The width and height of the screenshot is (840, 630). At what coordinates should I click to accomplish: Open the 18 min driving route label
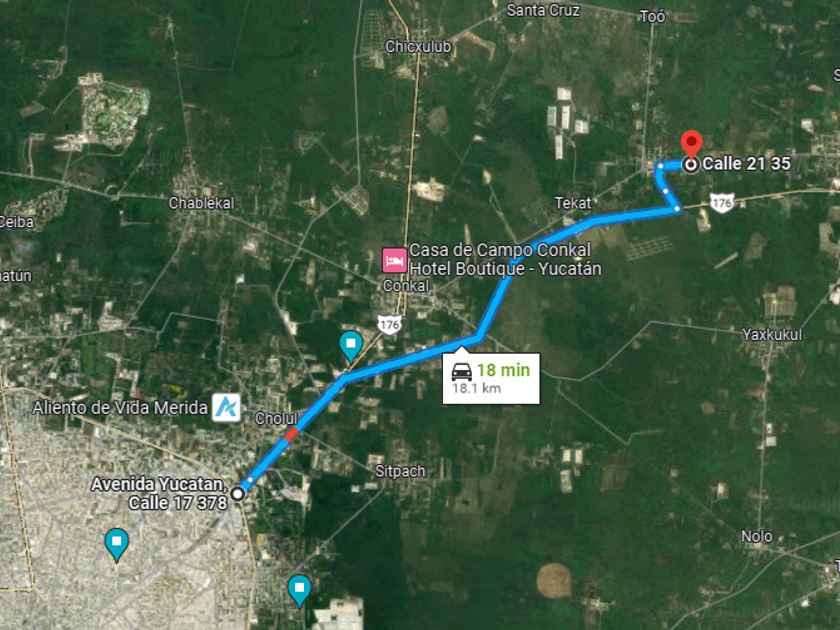(x=491, y=378)
